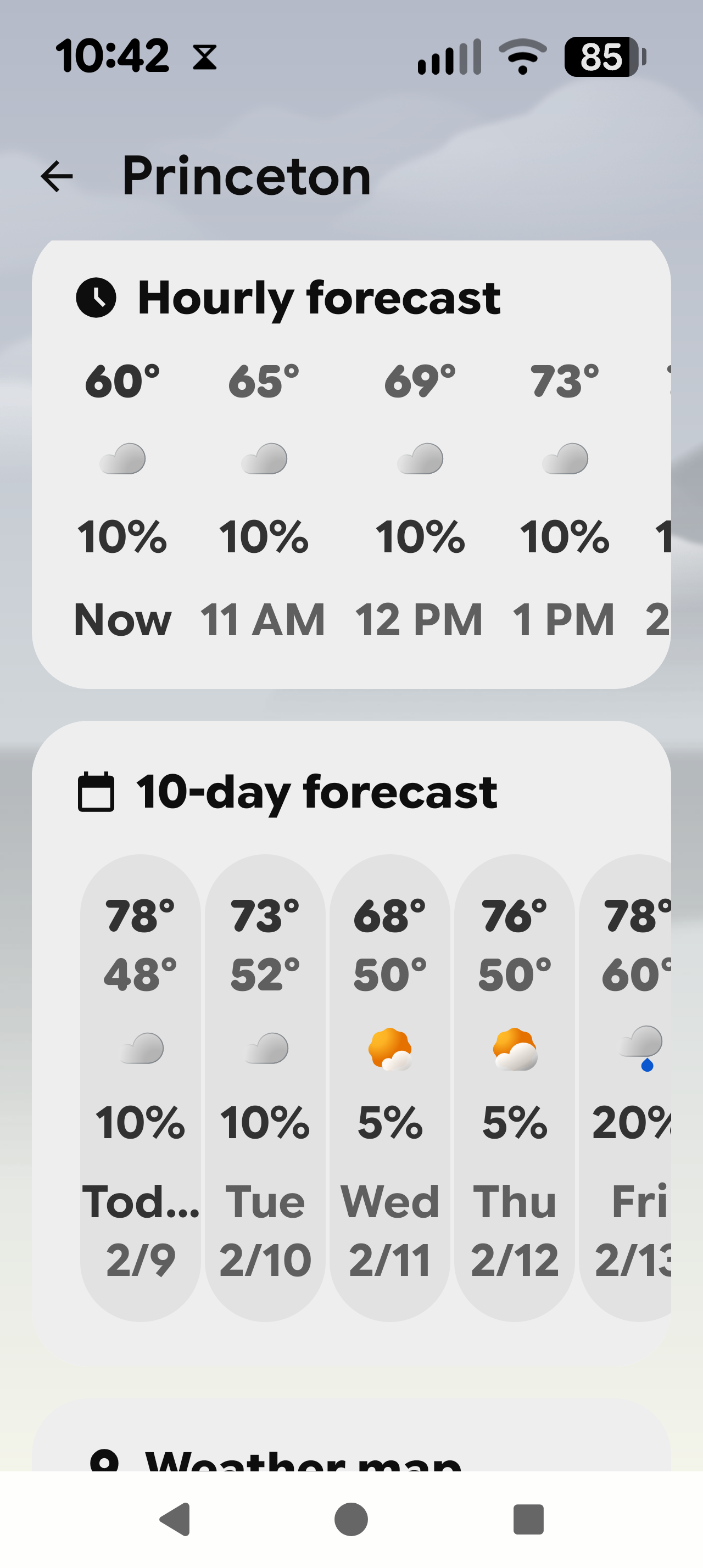Image resolution: width=703 pixels, height=1568 pixels.
Task: Open recent apps with the square button
Action: click(528, 1519)
